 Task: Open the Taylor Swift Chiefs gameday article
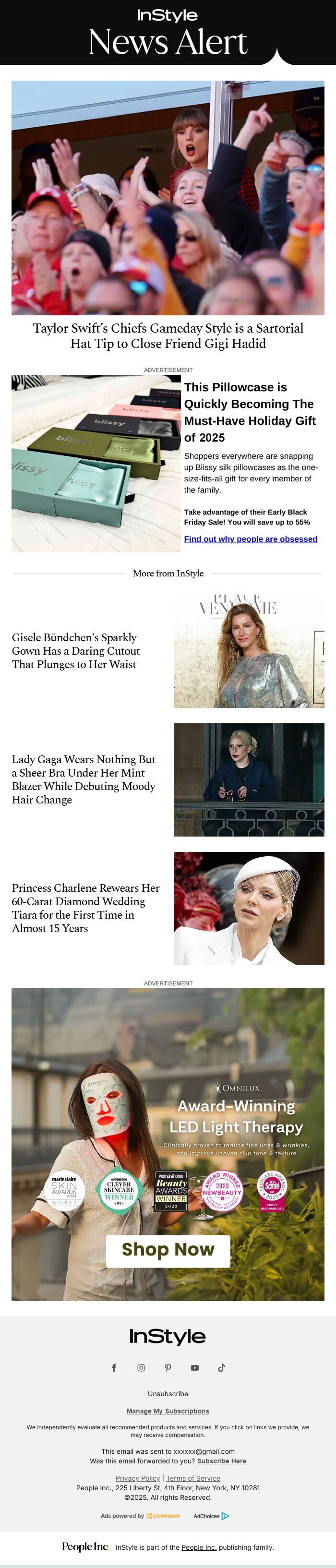[x=168, y=335]
